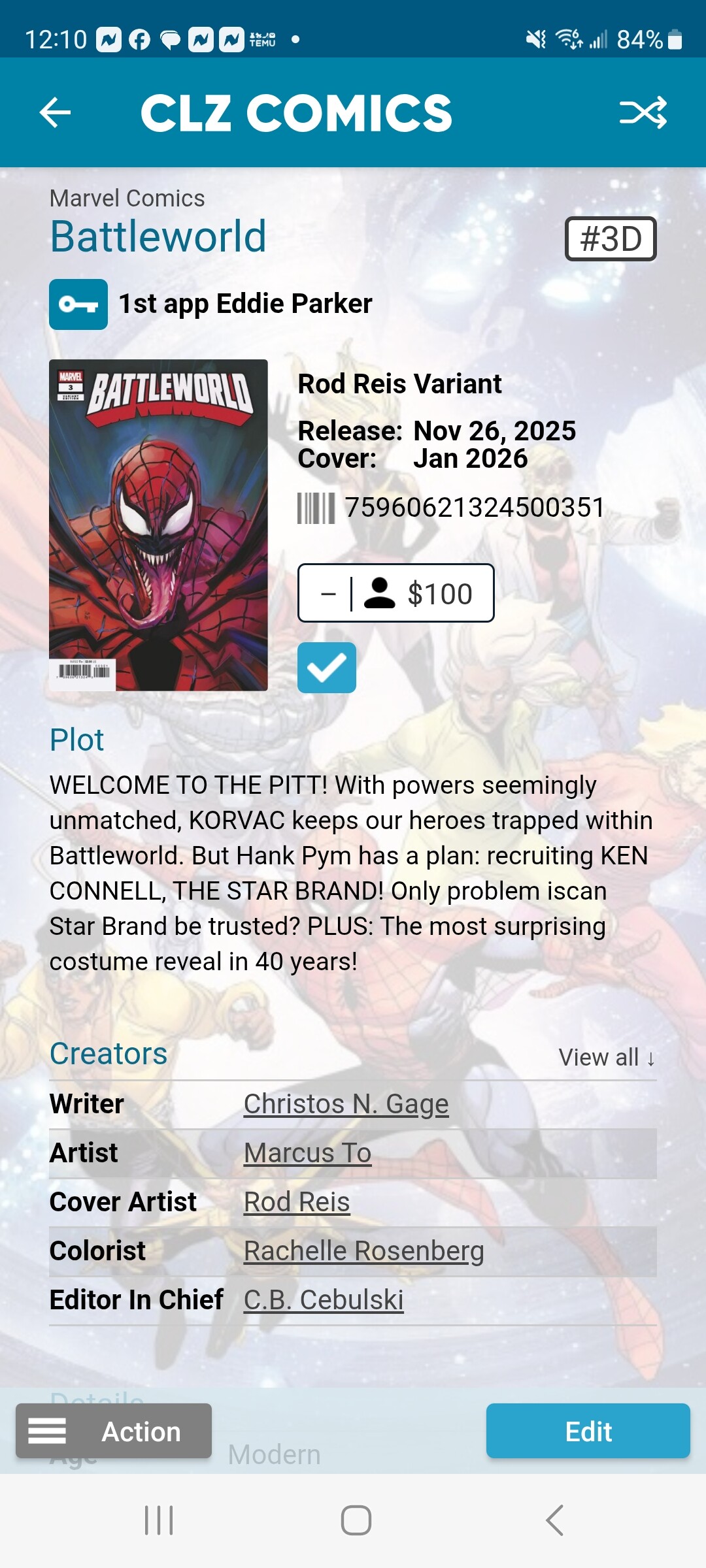This screenshot has height=1568, width=706.
Task: Tap the $100 value box
Action: pyautogui.click(x=395, y=593)
